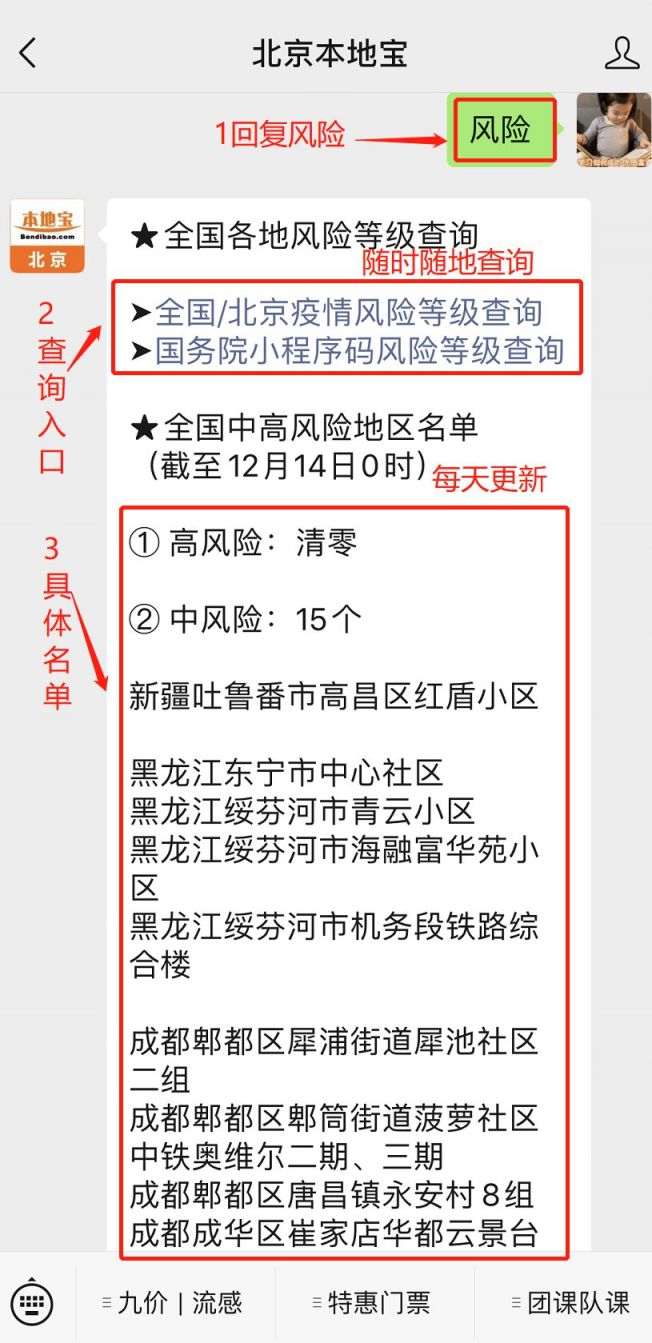Open the 特惠门票 menu
652x1343 pixels.
[x=373, y=1302]
